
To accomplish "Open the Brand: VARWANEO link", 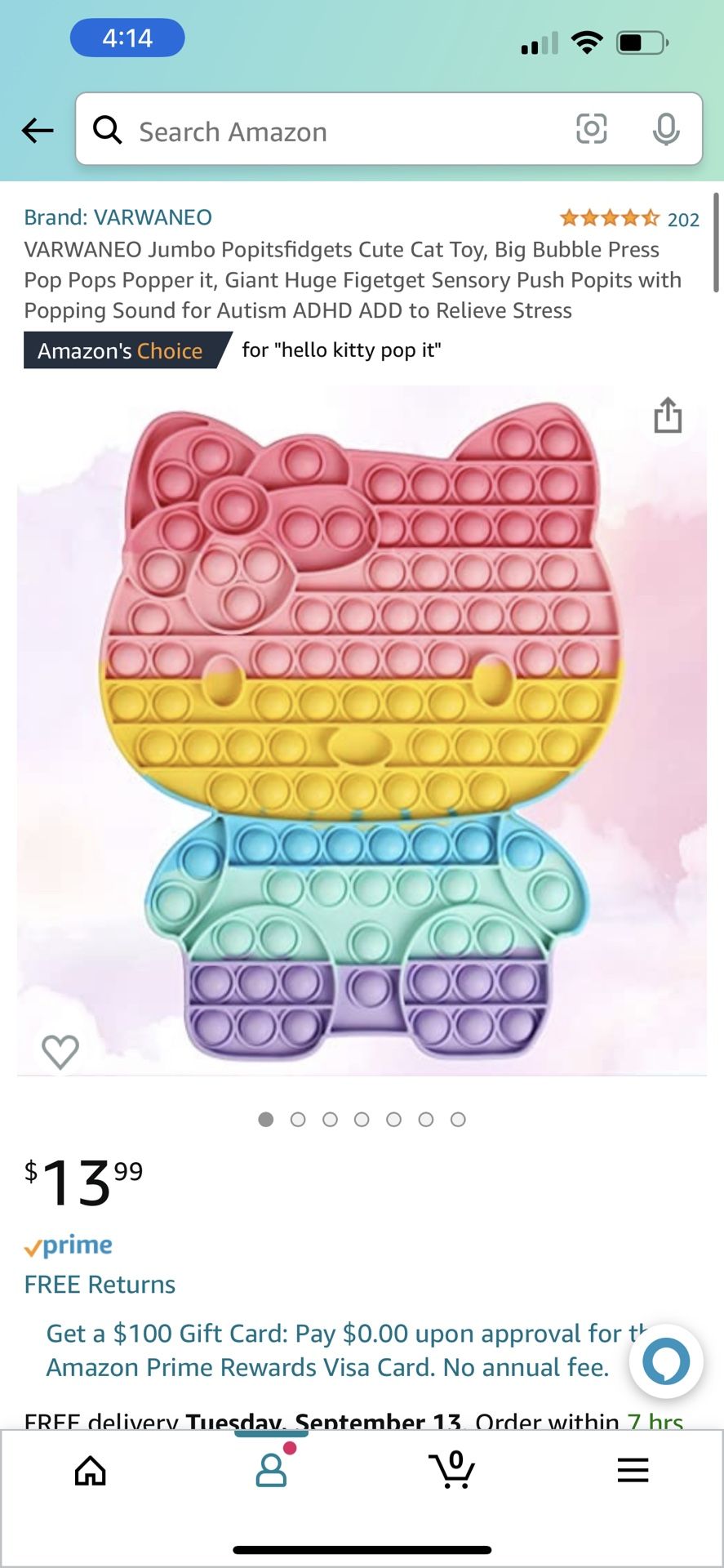I will click(x=118, y=217).
